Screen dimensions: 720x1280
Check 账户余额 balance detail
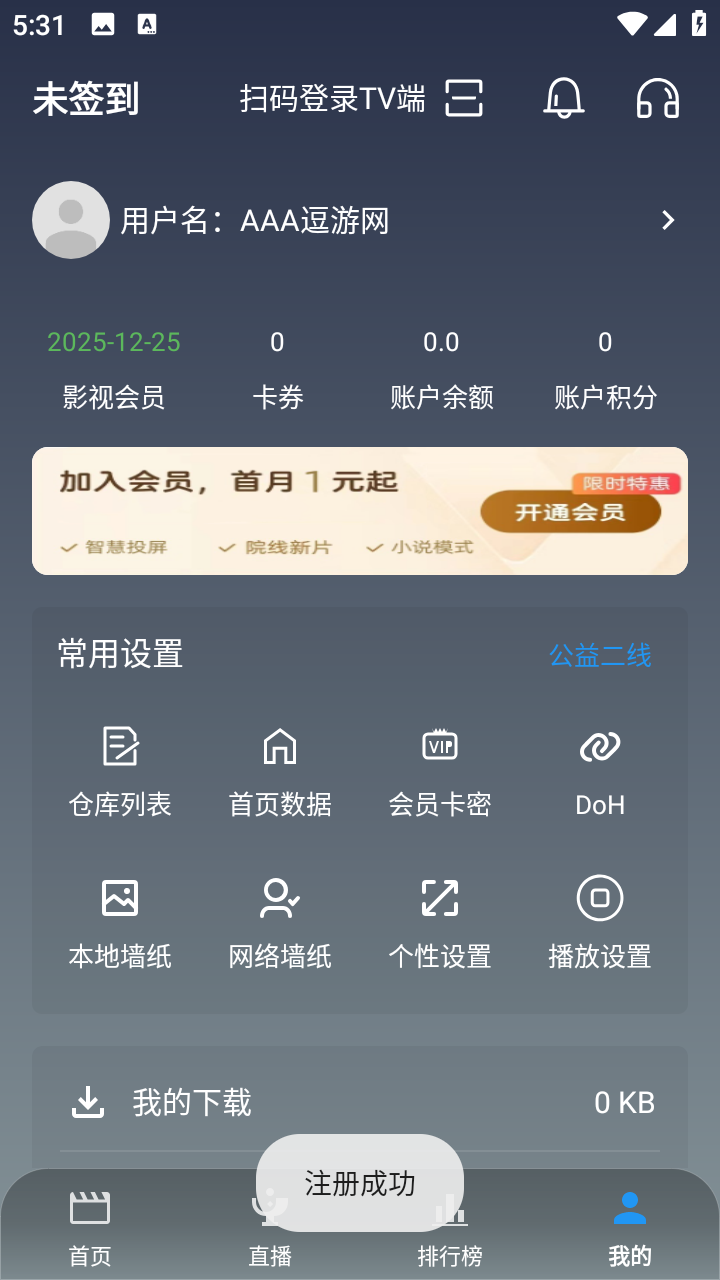(x=441, y=368)
